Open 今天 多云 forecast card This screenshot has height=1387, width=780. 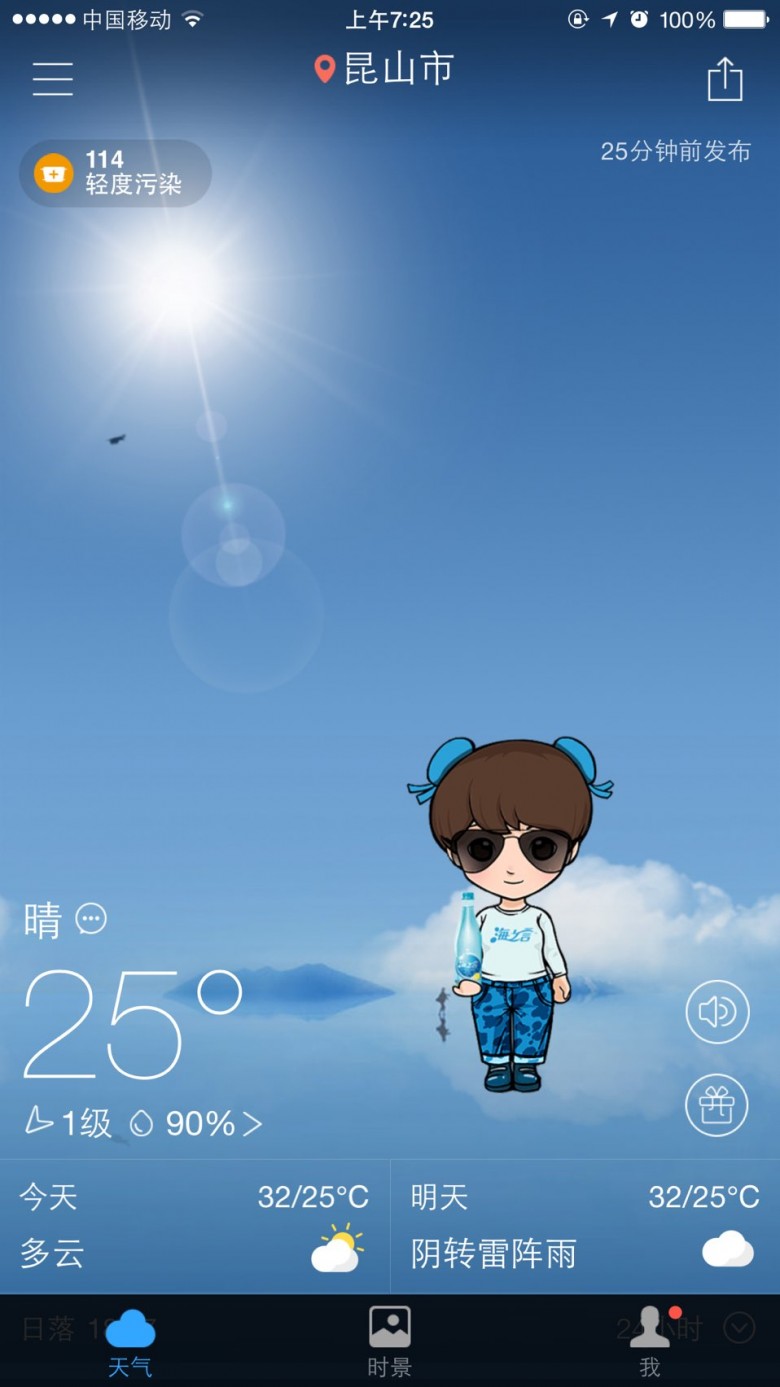(195, 1226)
